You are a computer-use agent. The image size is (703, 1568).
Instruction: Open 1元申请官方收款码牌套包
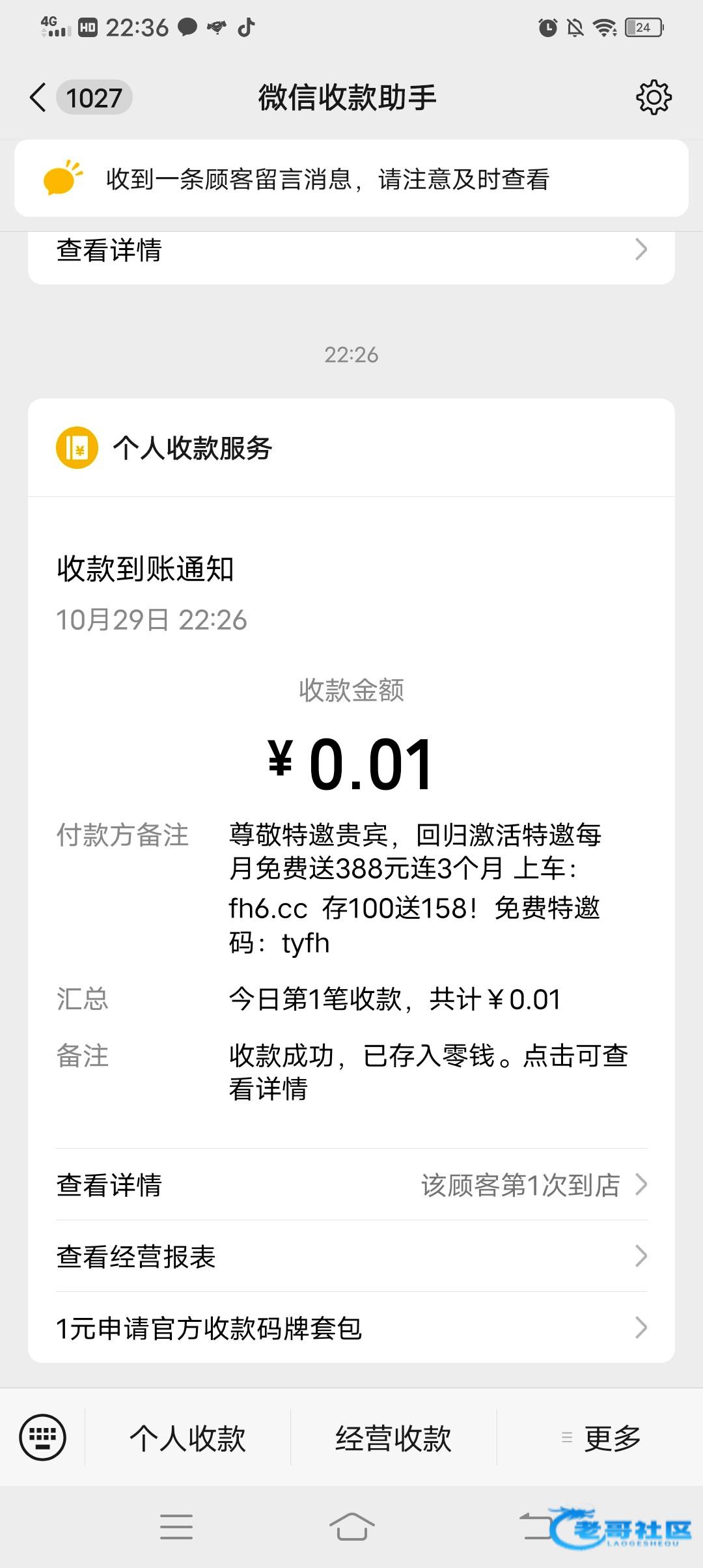(x=351, y=1328)
